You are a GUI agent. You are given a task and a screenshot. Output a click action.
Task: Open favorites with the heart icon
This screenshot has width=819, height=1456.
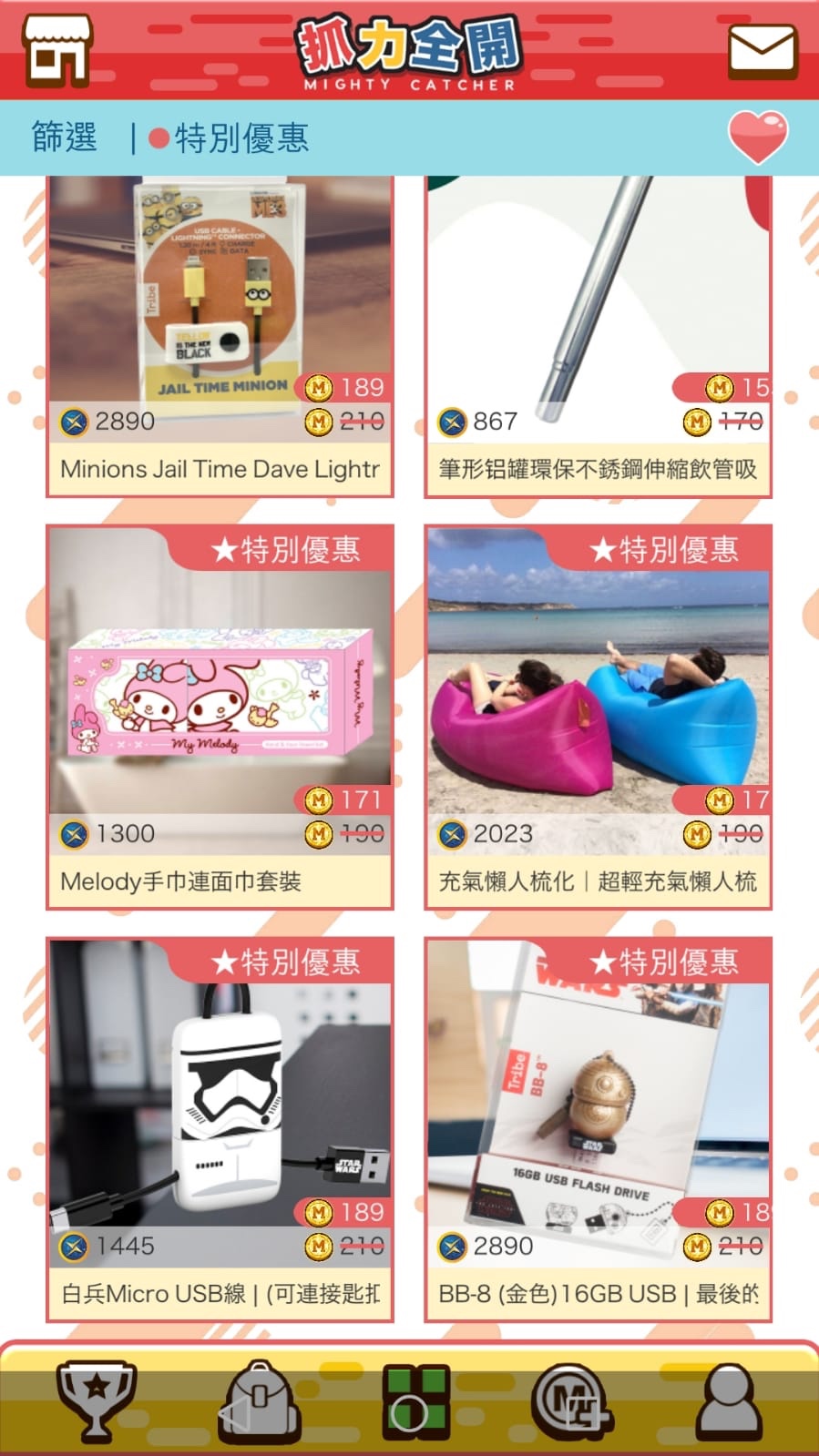pyautogui.click(x=757, y=137)
